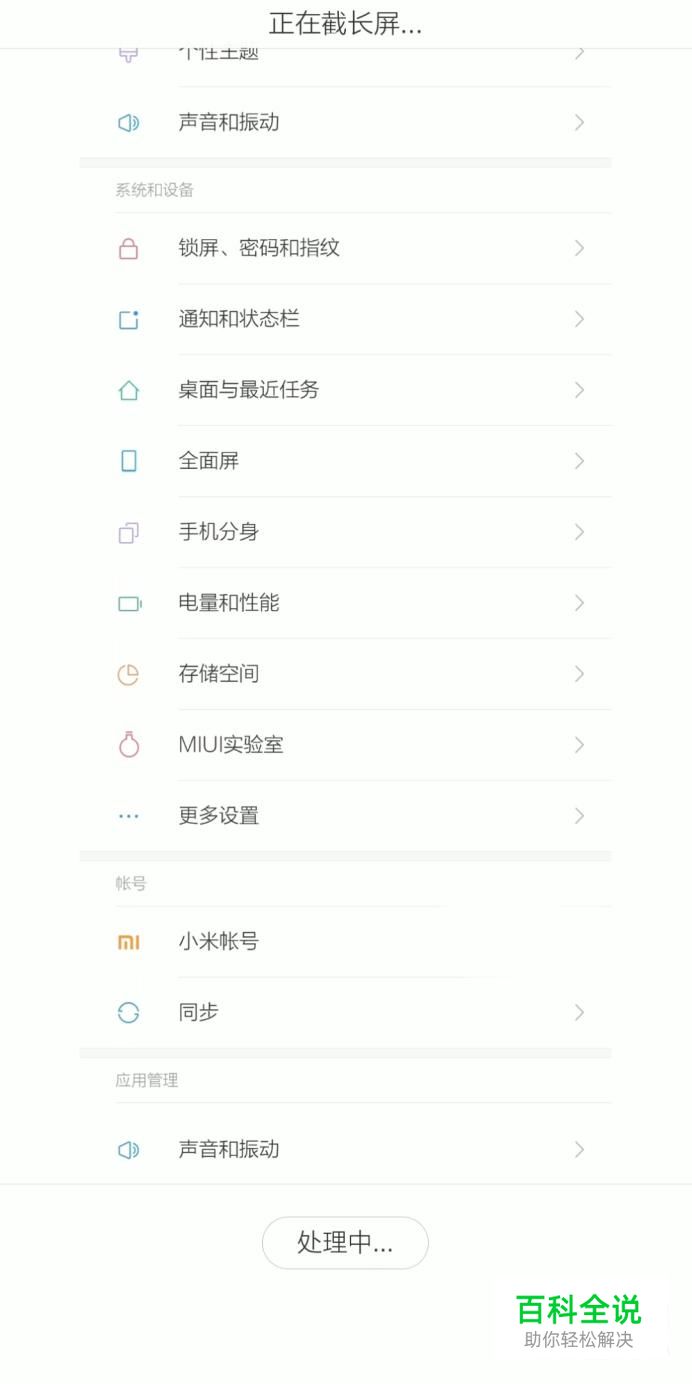Image resolution: width=692 pixels, height=1384 pixels.
Task: Go to 桌面与最近任务
Action: [345, 390]
